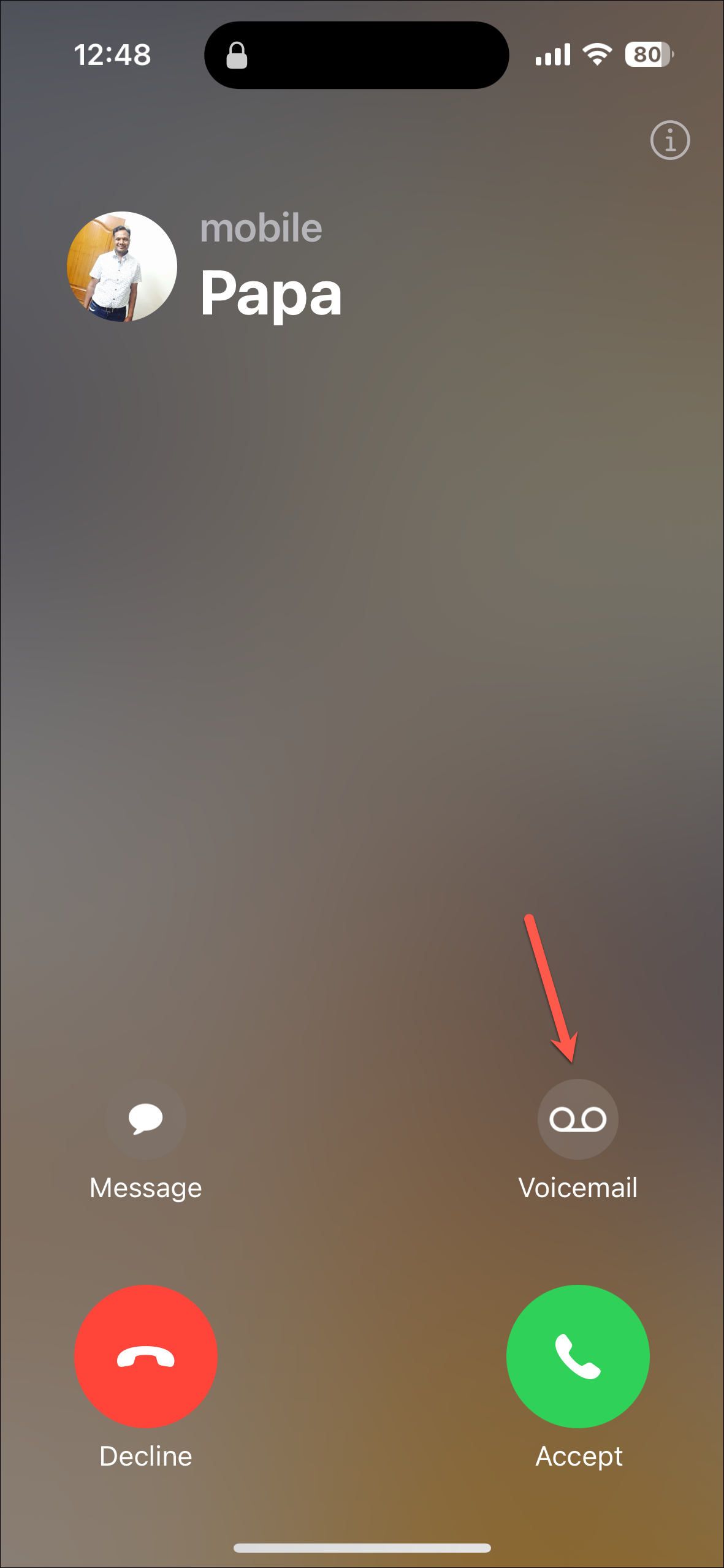Open the info icon for this call
The width and height of the screenshot is (724, 1568).
[x=669, y=140]
